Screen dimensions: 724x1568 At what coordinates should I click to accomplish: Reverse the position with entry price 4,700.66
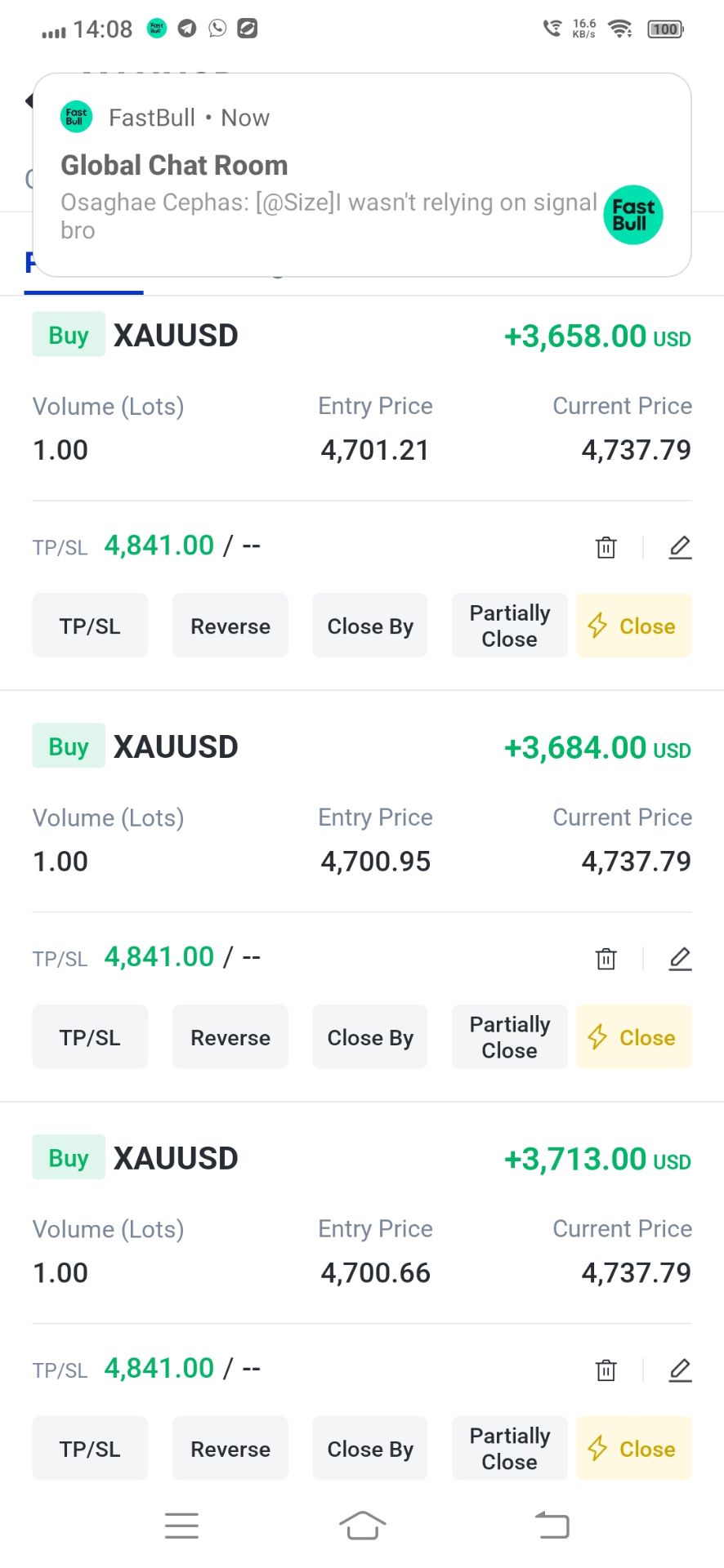(230, 1449)
